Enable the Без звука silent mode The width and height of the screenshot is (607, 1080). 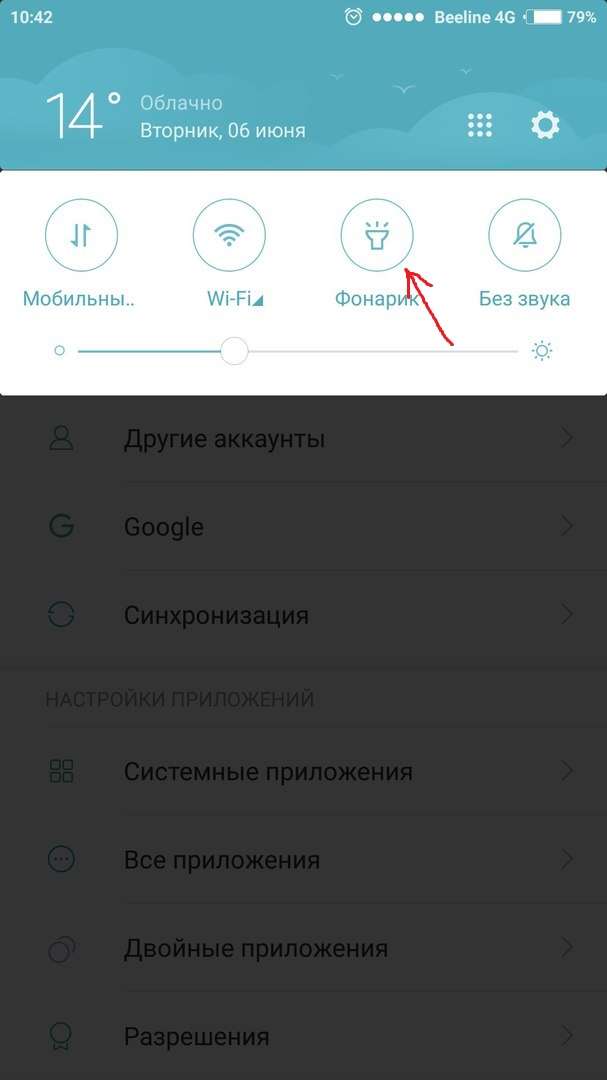coord(524,236)
